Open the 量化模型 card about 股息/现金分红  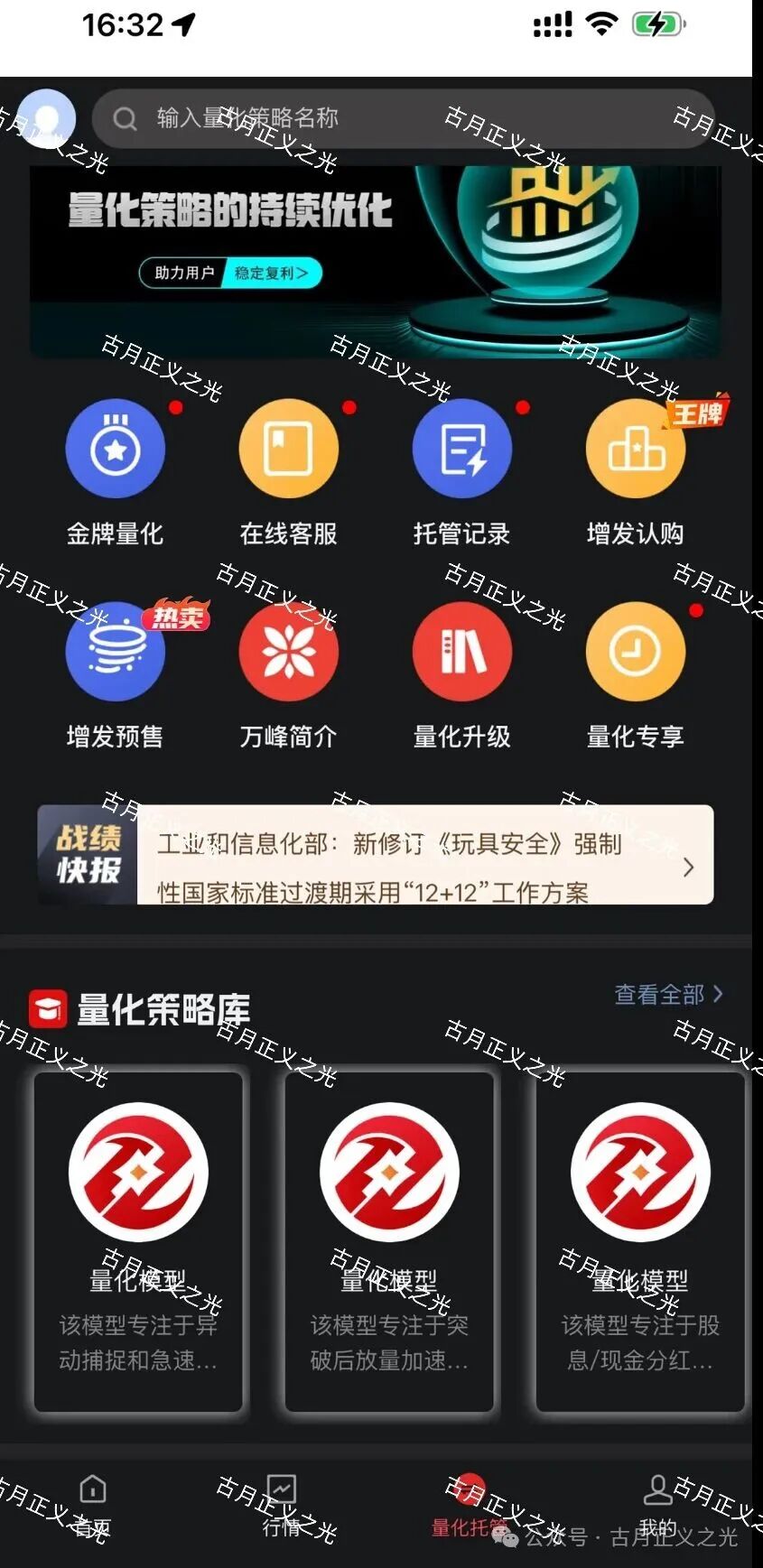click(640, 1240)
